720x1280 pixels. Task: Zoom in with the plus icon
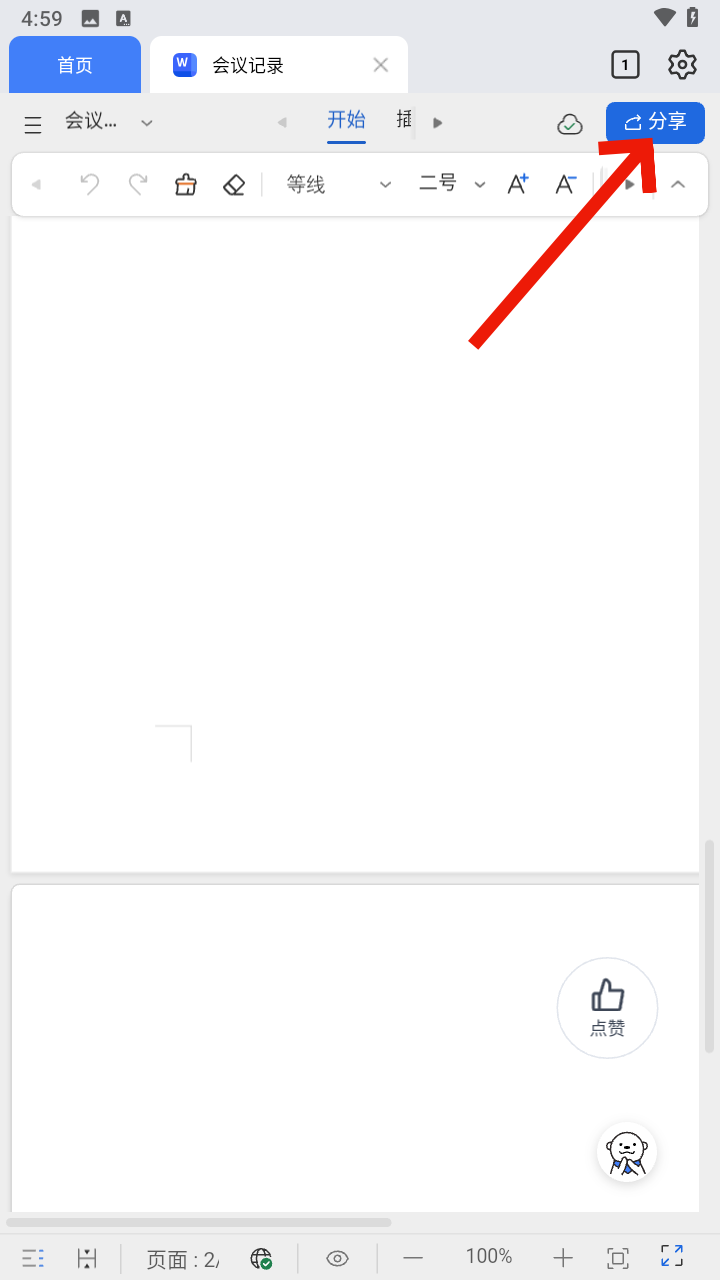(563, 1258)
